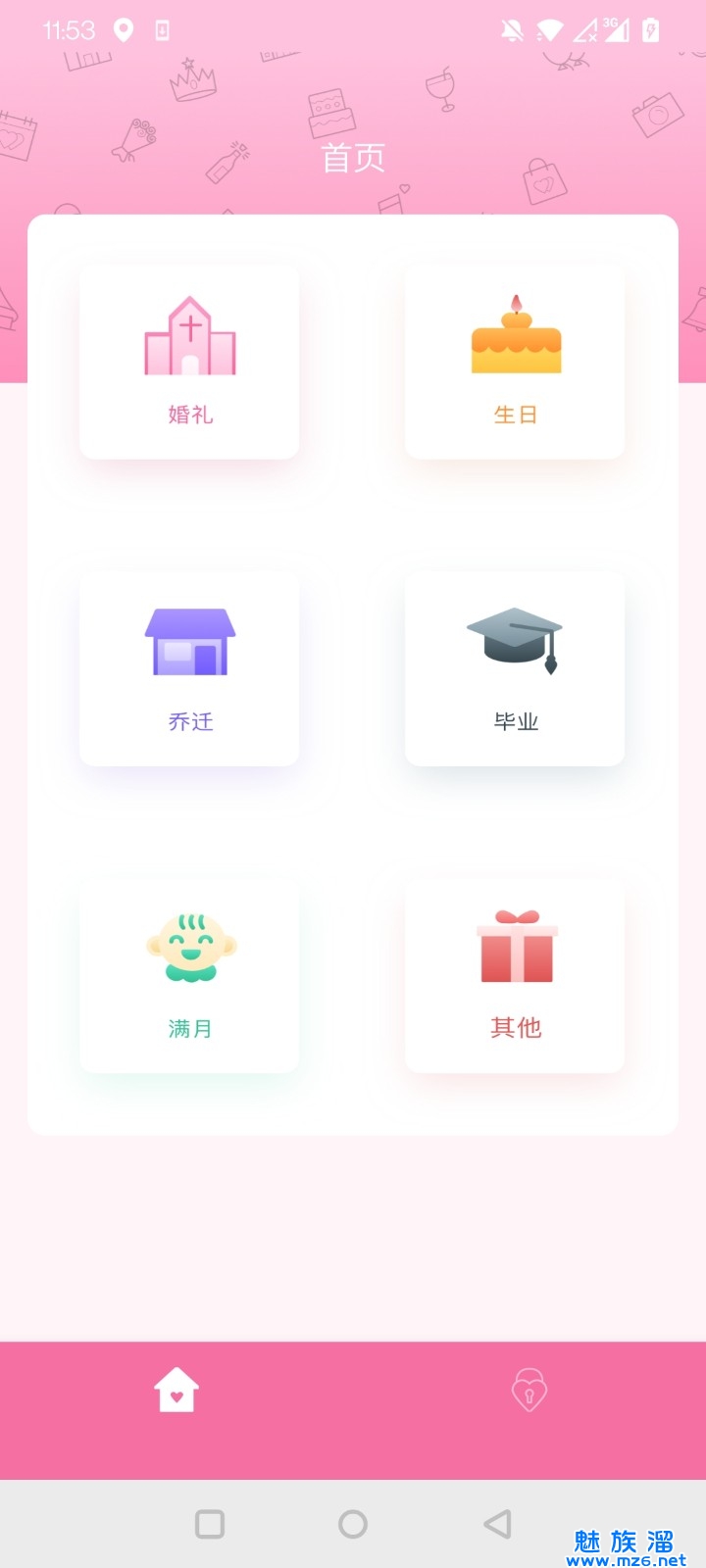
Task: Go back using the system back button
Action: (x=497, y=1524)
